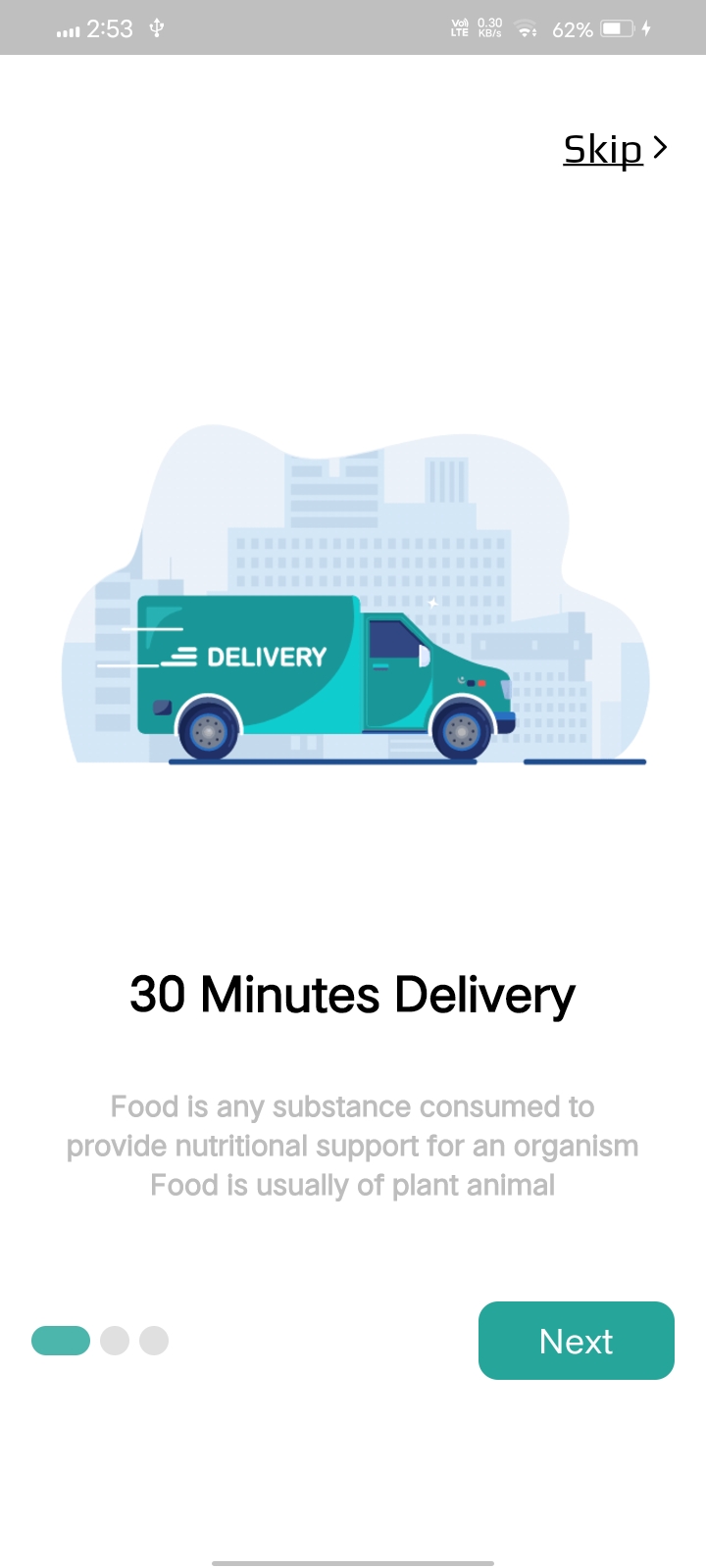Viewport: 706px width, 1568px height.
Task: Click the Skip link
Action: click(602, 148)
